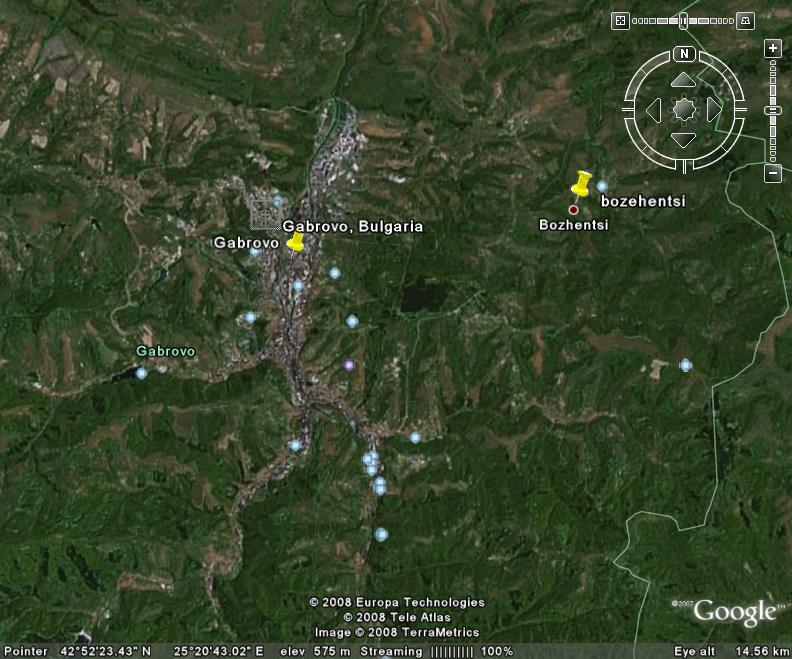Tap the move down arrow
This screenshot has height=659, width=792.
coord(683,140)
